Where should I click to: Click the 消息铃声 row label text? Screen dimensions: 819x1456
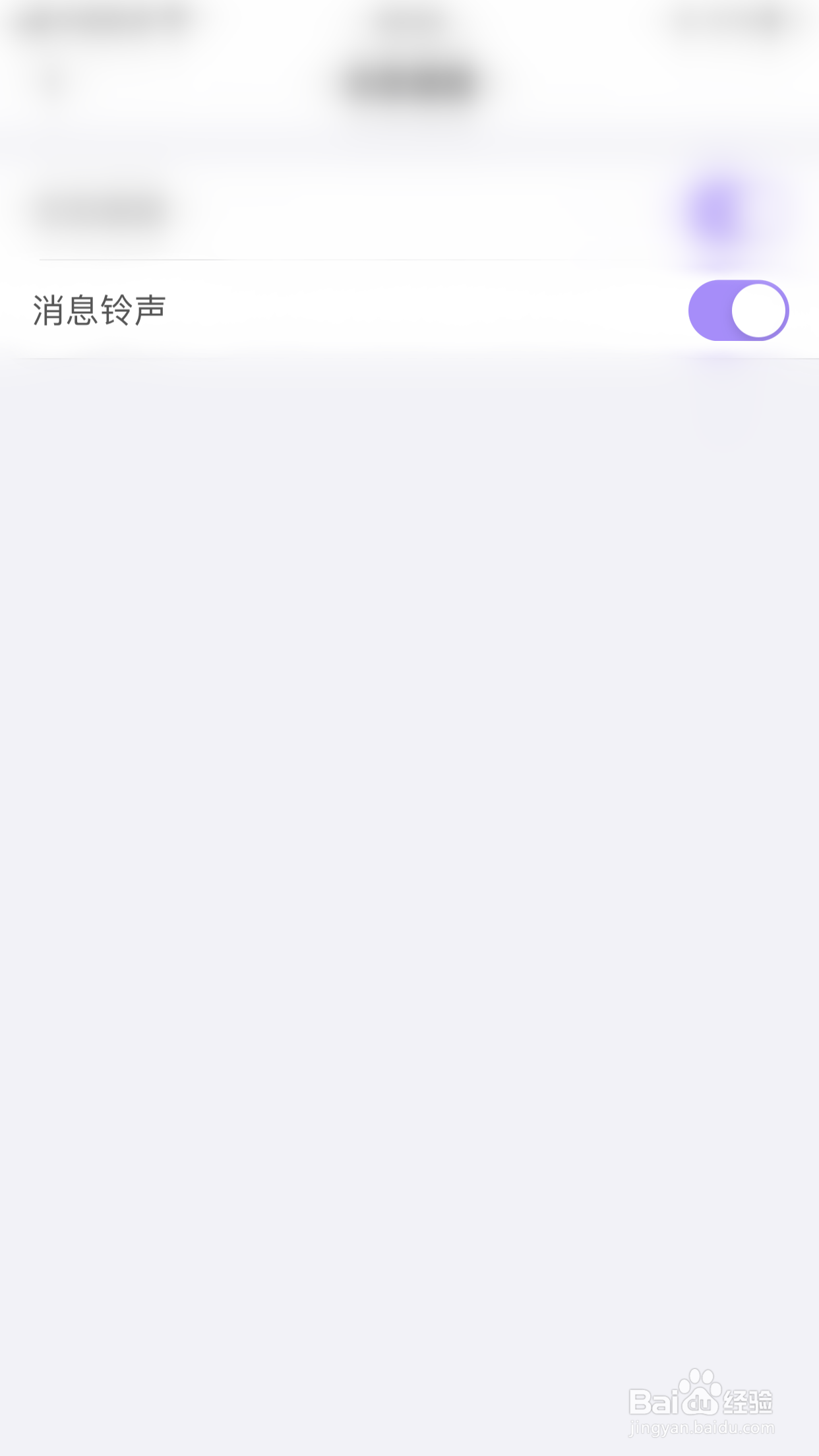[99, 310]
